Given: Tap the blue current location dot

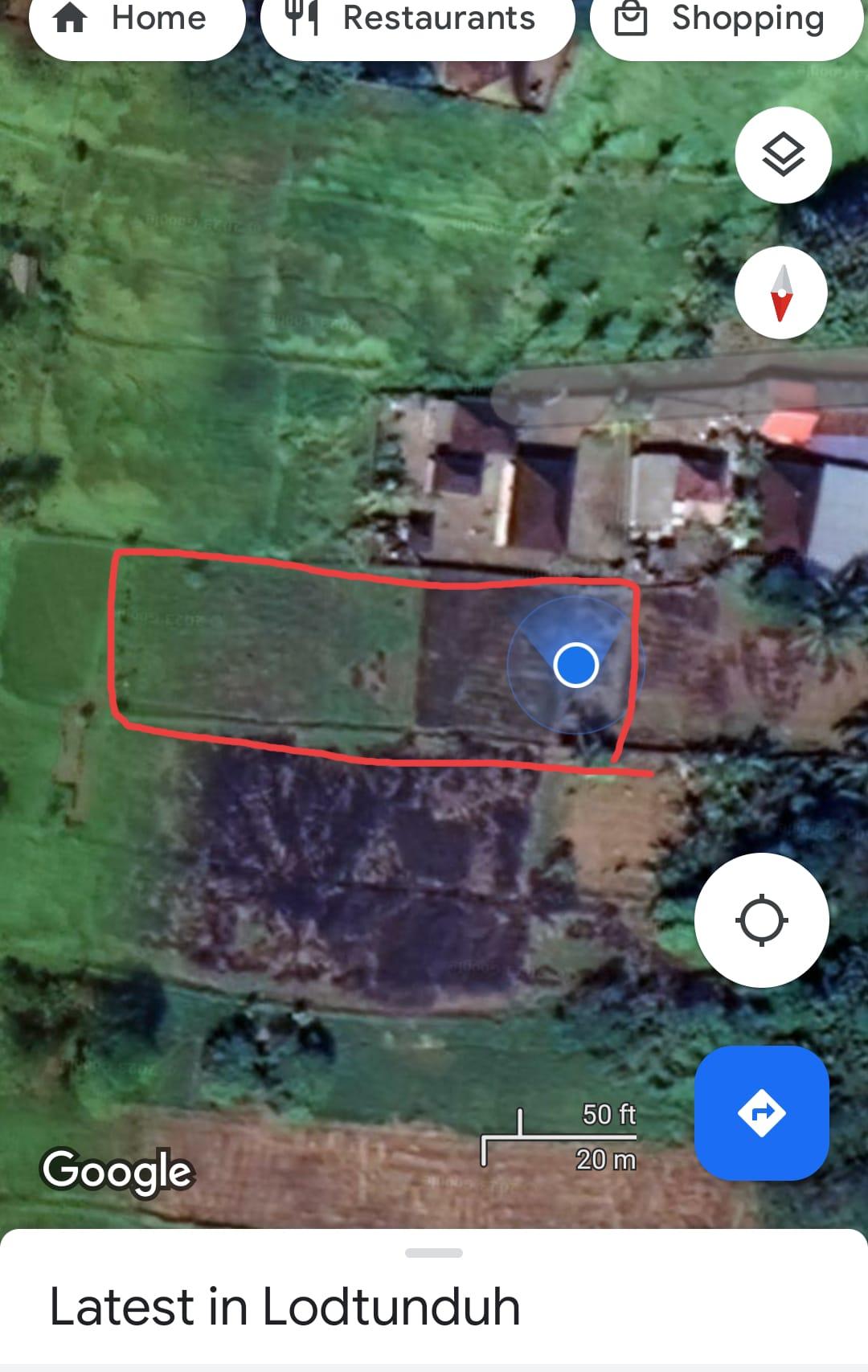Looking at the screenshot, I should click(x=575, y=665).
